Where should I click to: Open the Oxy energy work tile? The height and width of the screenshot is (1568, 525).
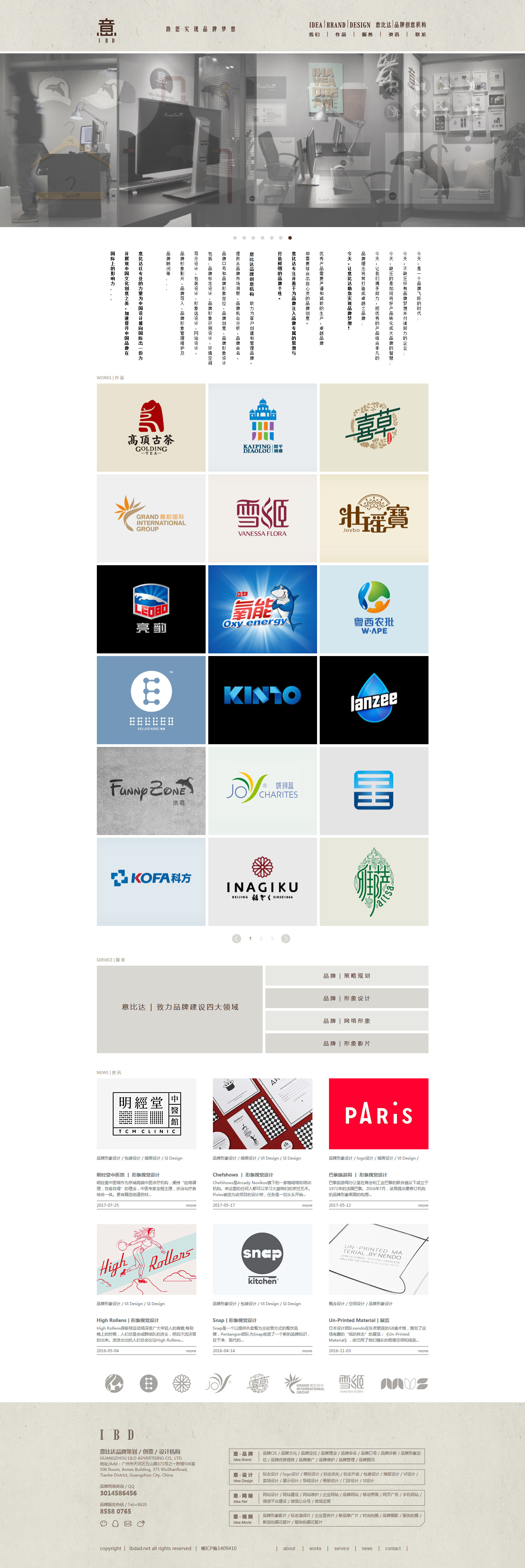263,609
